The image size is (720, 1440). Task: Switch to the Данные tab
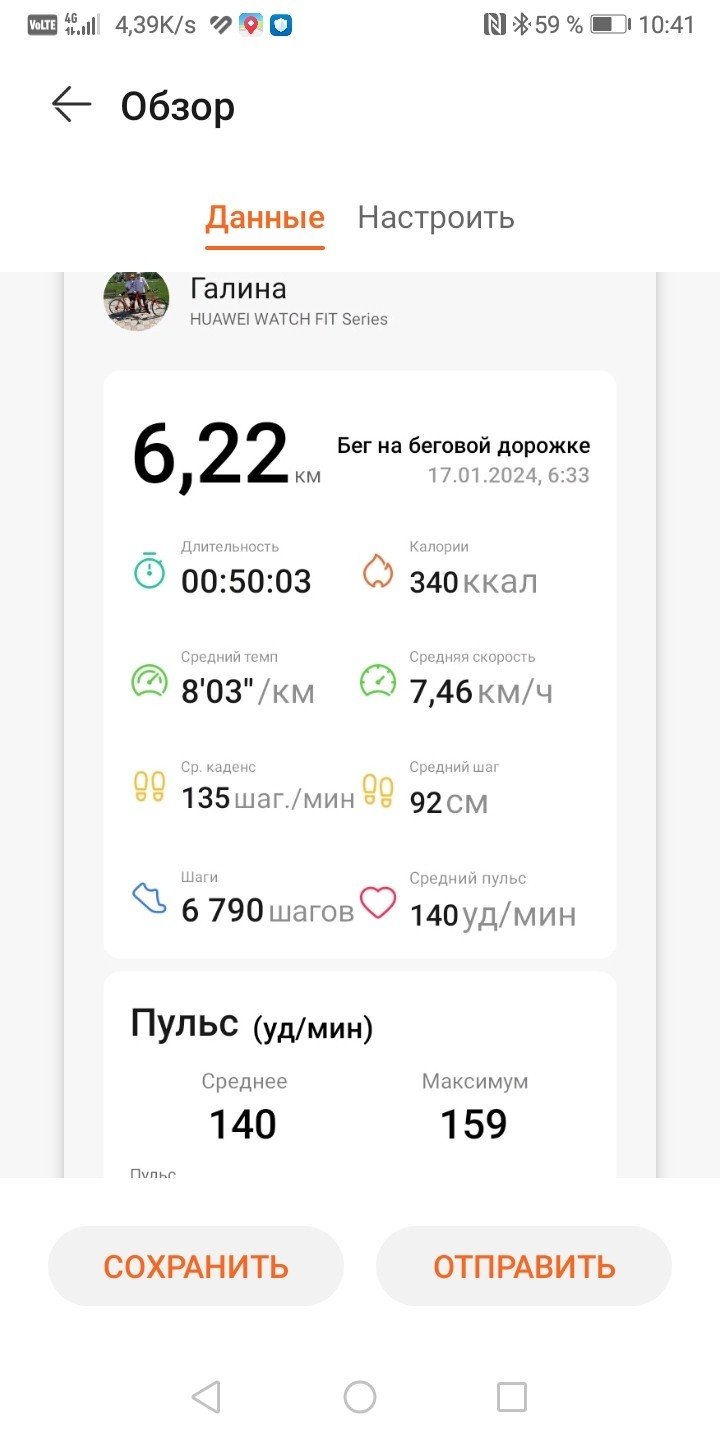click(265, 217)
